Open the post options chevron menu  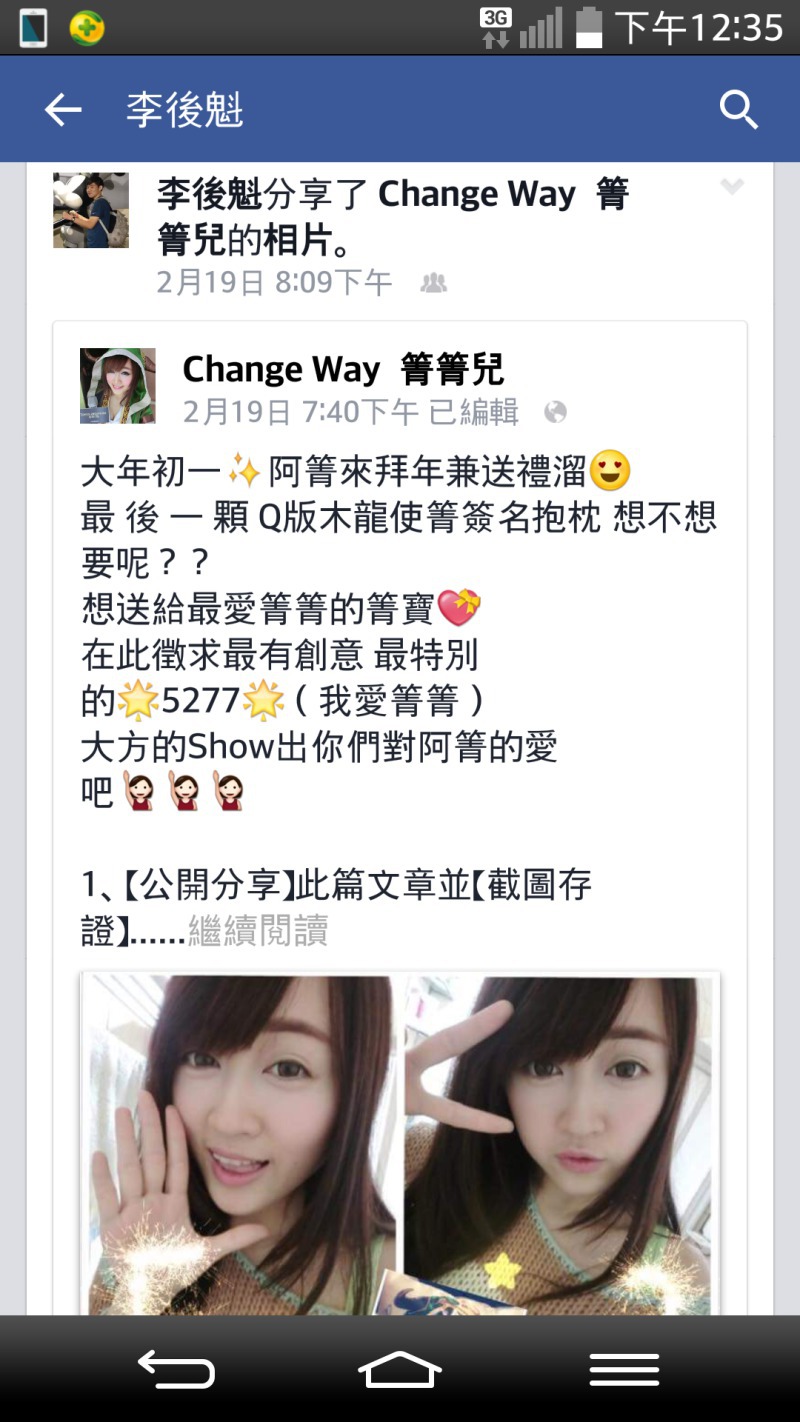coord(732,186)
